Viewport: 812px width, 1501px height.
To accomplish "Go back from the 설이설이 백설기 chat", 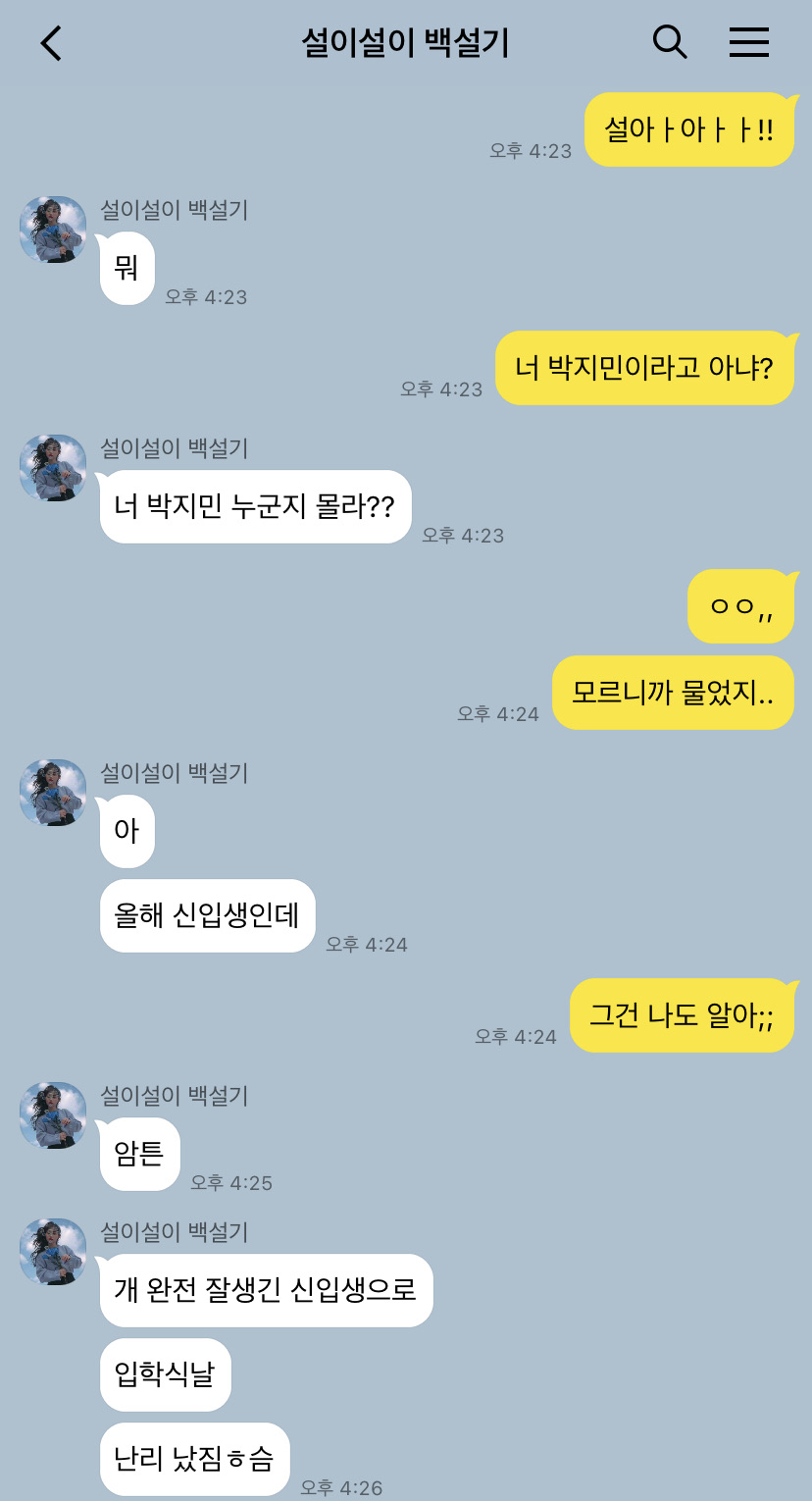I will (51, 43).
